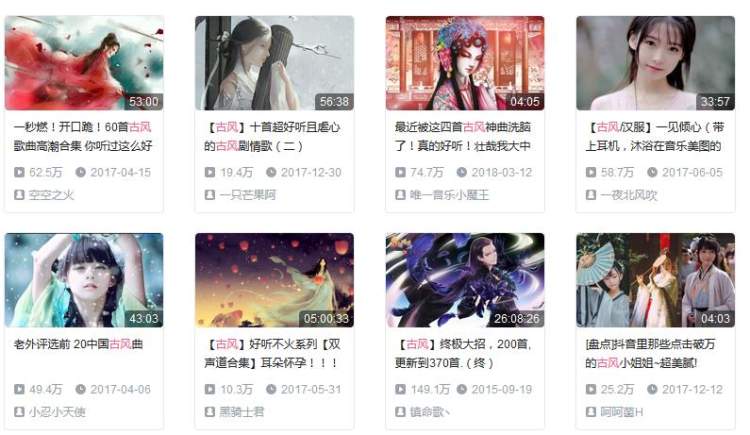Open the 56:38 古风剧情歌 video
Screen dimensions: 750x435
[x=274, y=62]
